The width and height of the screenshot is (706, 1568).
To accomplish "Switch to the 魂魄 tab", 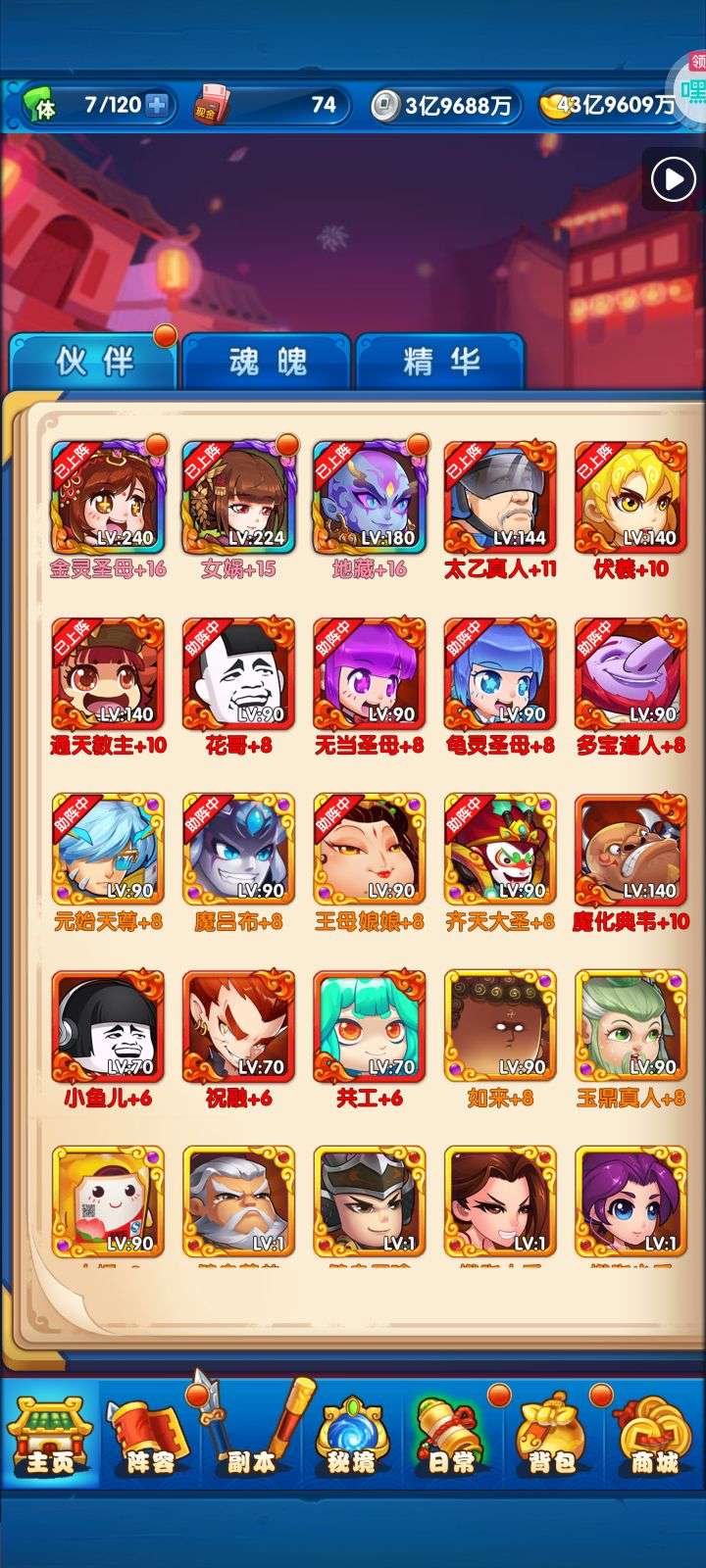I will click(x=267, y=362).
